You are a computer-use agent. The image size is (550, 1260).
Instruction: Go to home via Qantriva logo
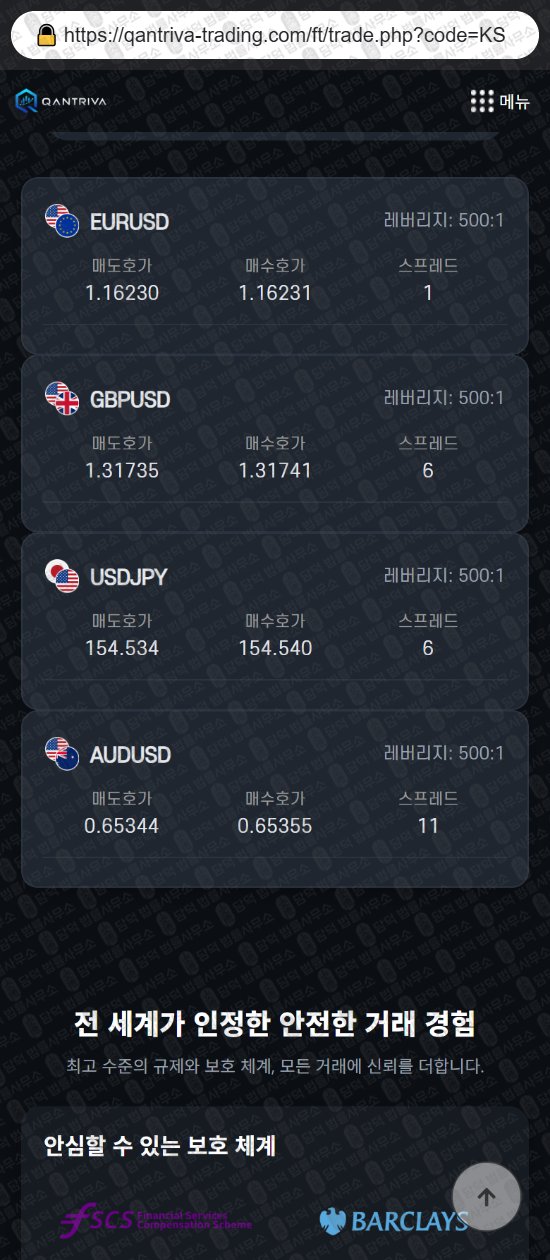click(61, 101)
